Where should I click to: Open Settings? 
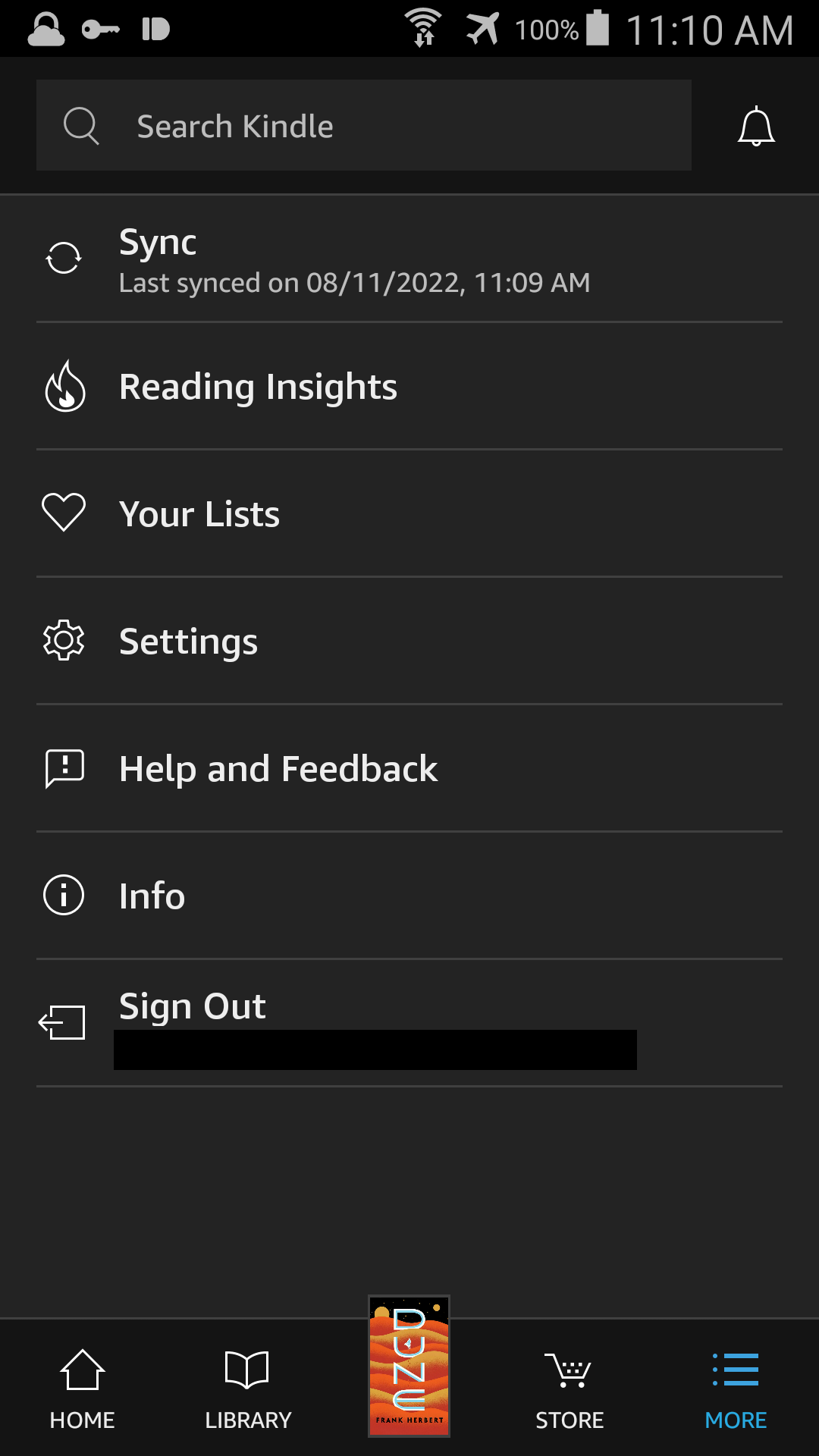409,642
